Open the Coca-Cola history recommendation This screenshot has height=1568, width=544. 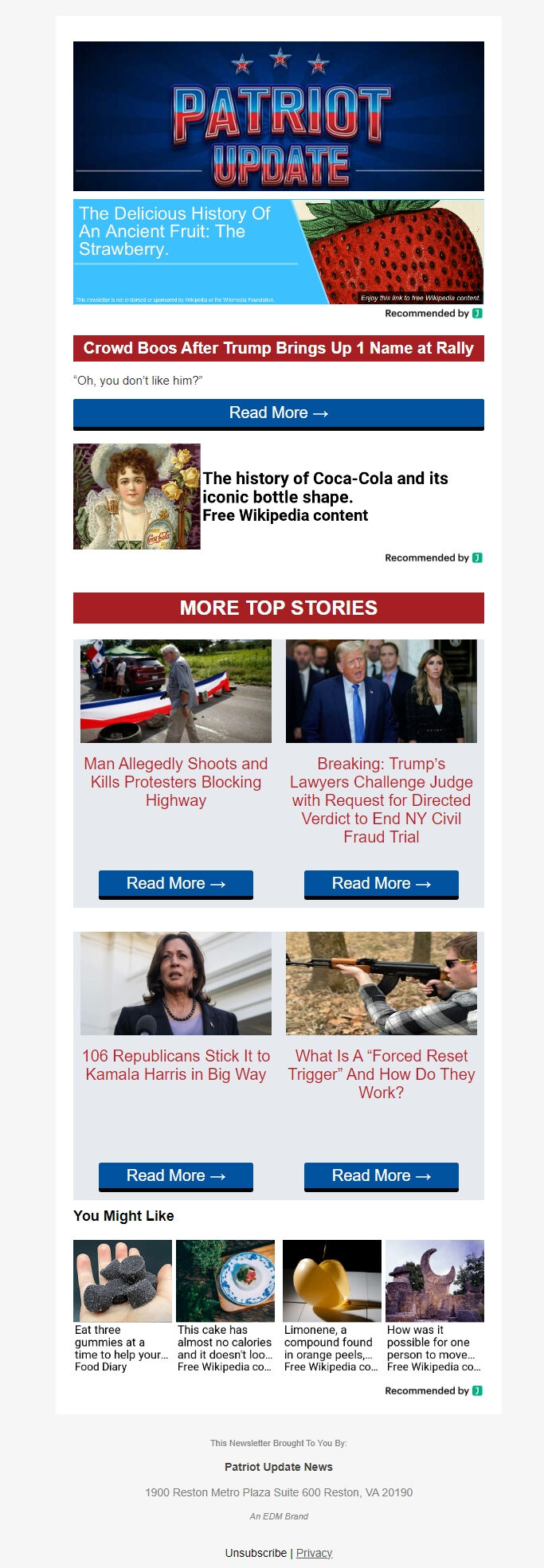click(325, 497)
